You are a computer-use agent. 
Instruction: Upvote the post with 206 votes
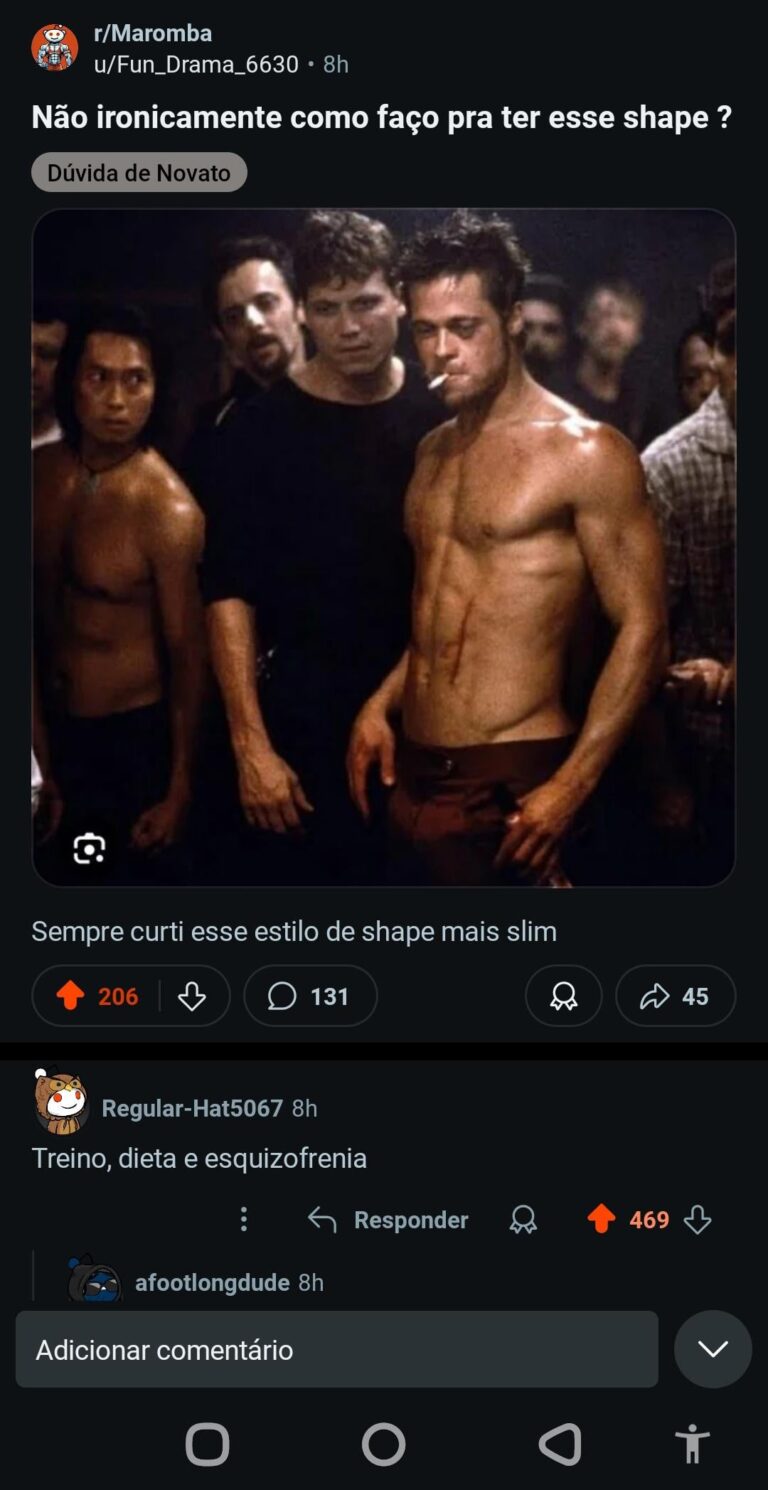[70, 996]
